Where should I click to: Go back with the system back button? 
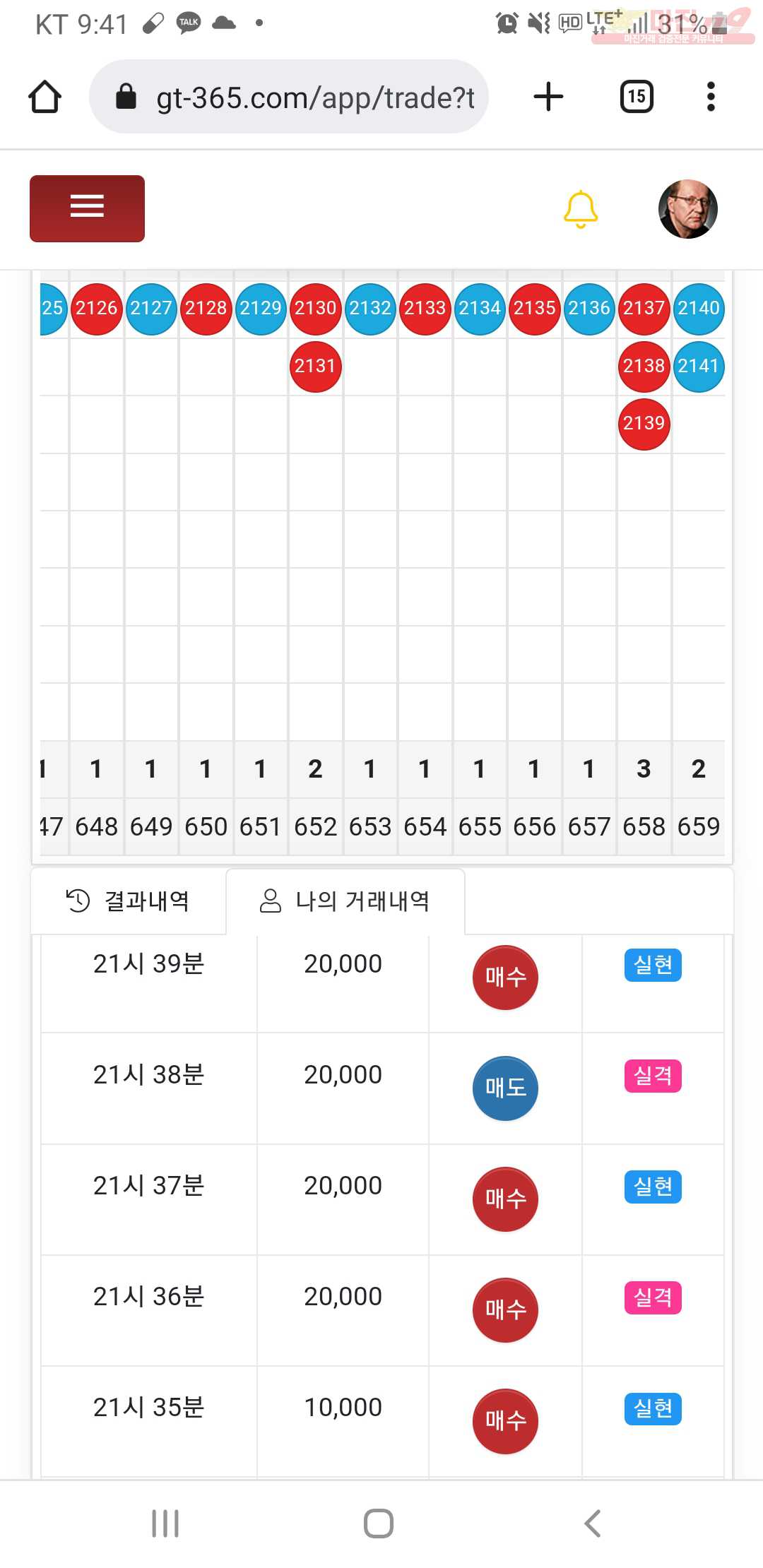593,1524
